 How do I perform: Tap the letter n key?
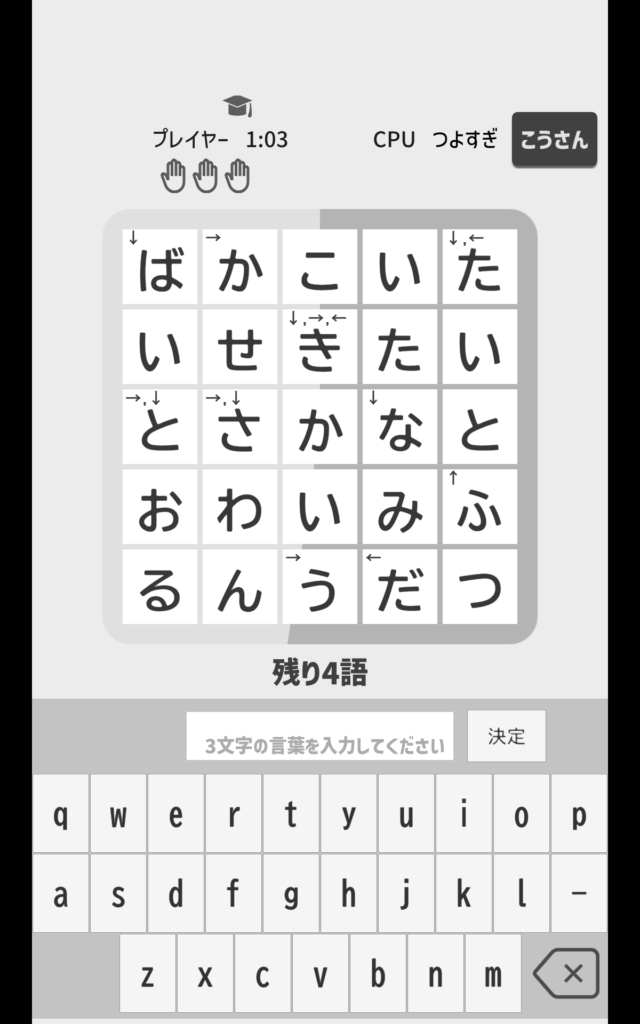435,973
